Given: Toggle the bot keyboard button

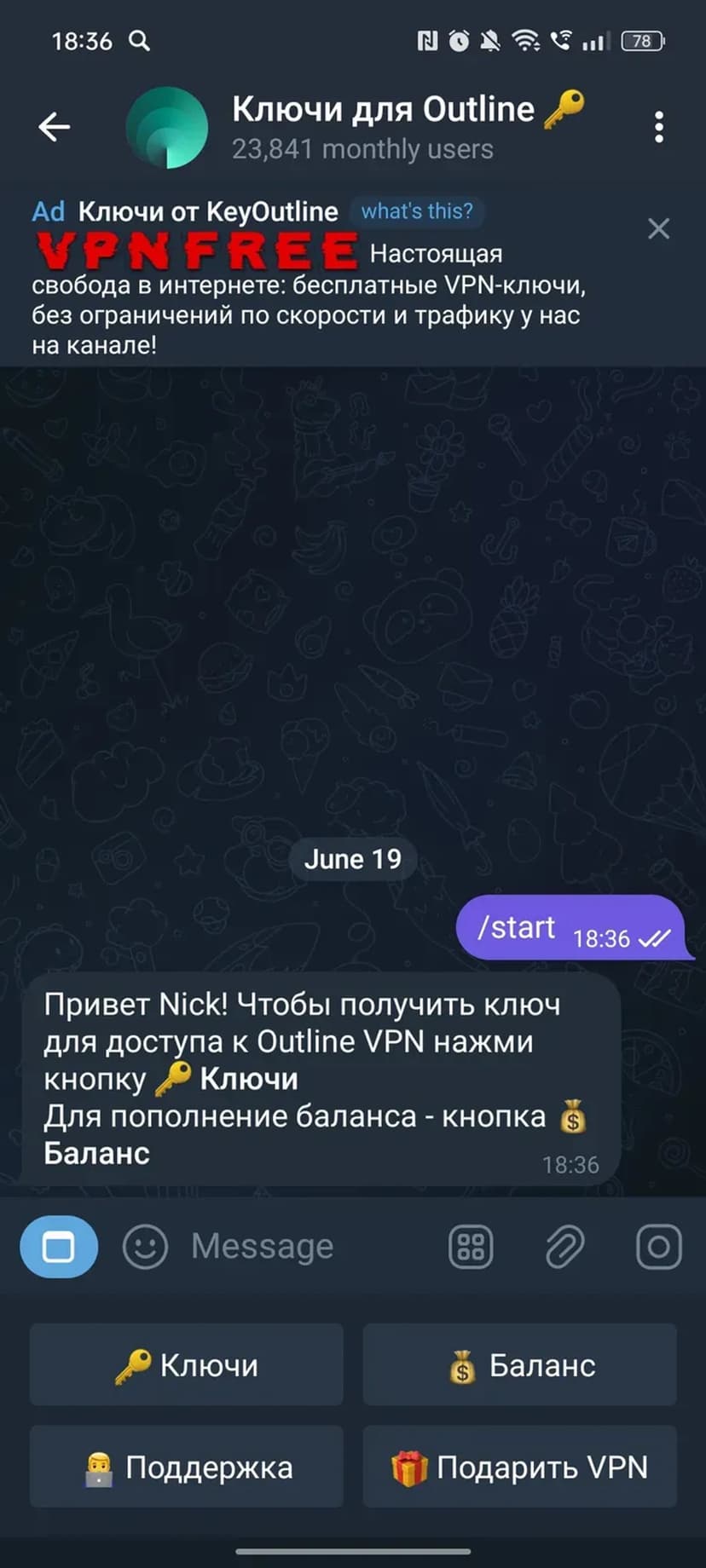Looking at the screenshot, I should (59, 1247).
